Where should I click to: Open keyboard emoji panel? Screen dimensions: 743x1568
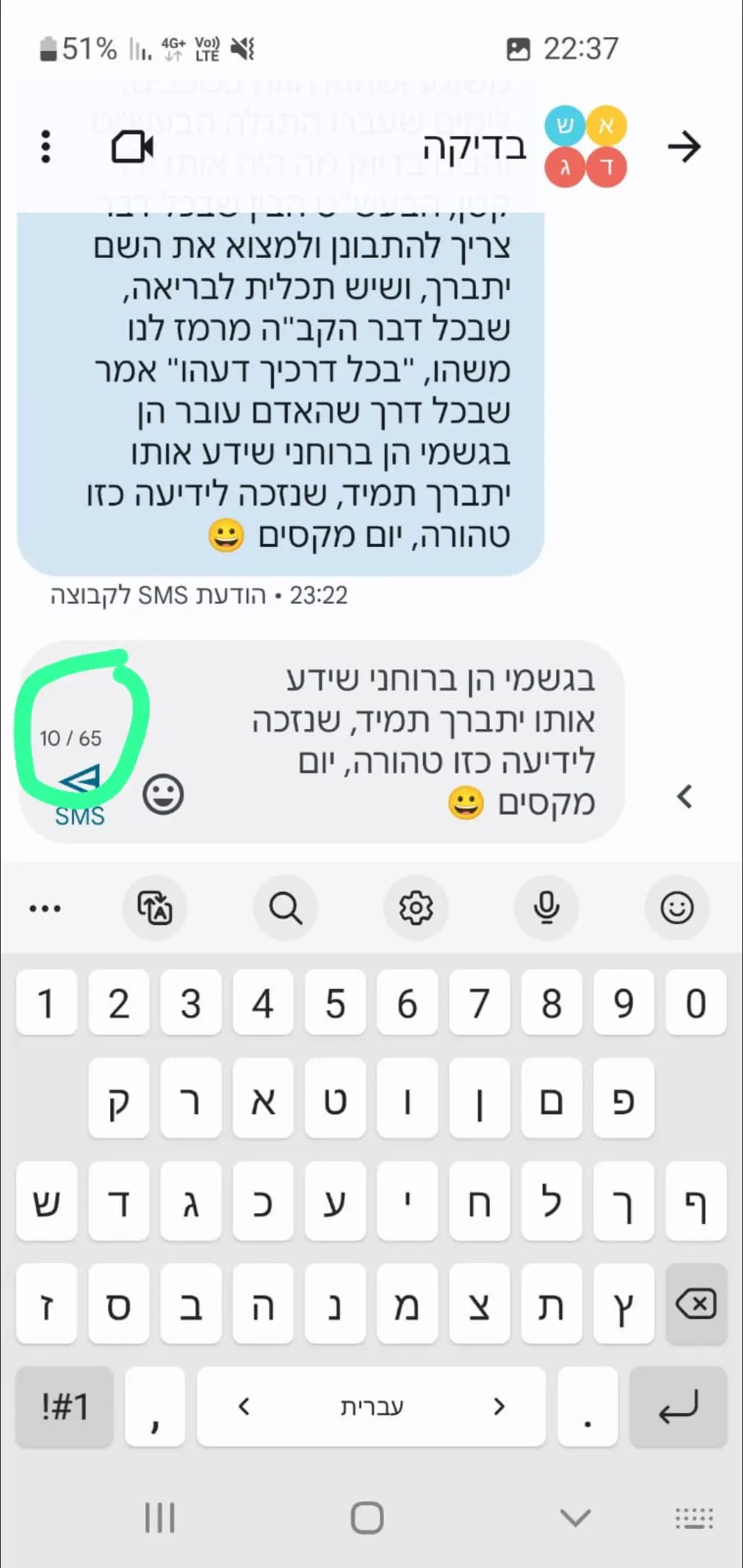pos(677,908)
